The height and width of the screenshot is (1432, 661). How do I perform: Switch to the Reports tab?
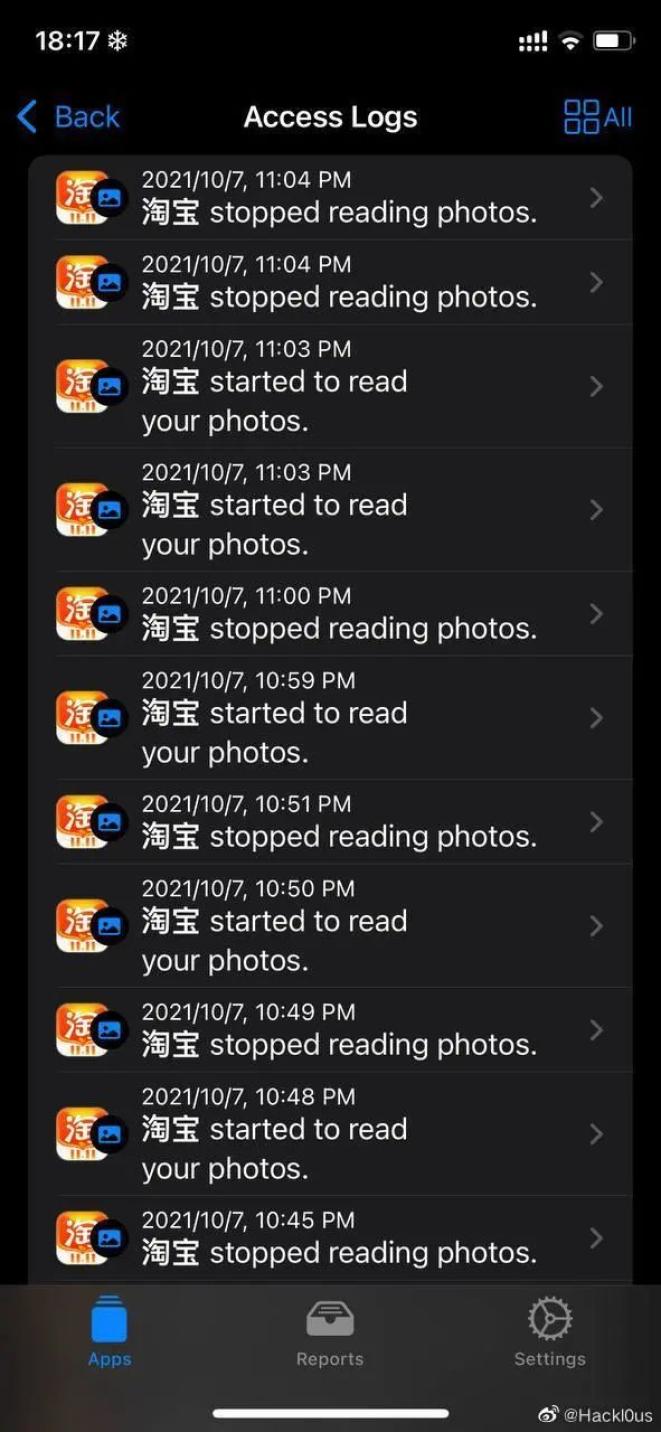click(329, 1334)
